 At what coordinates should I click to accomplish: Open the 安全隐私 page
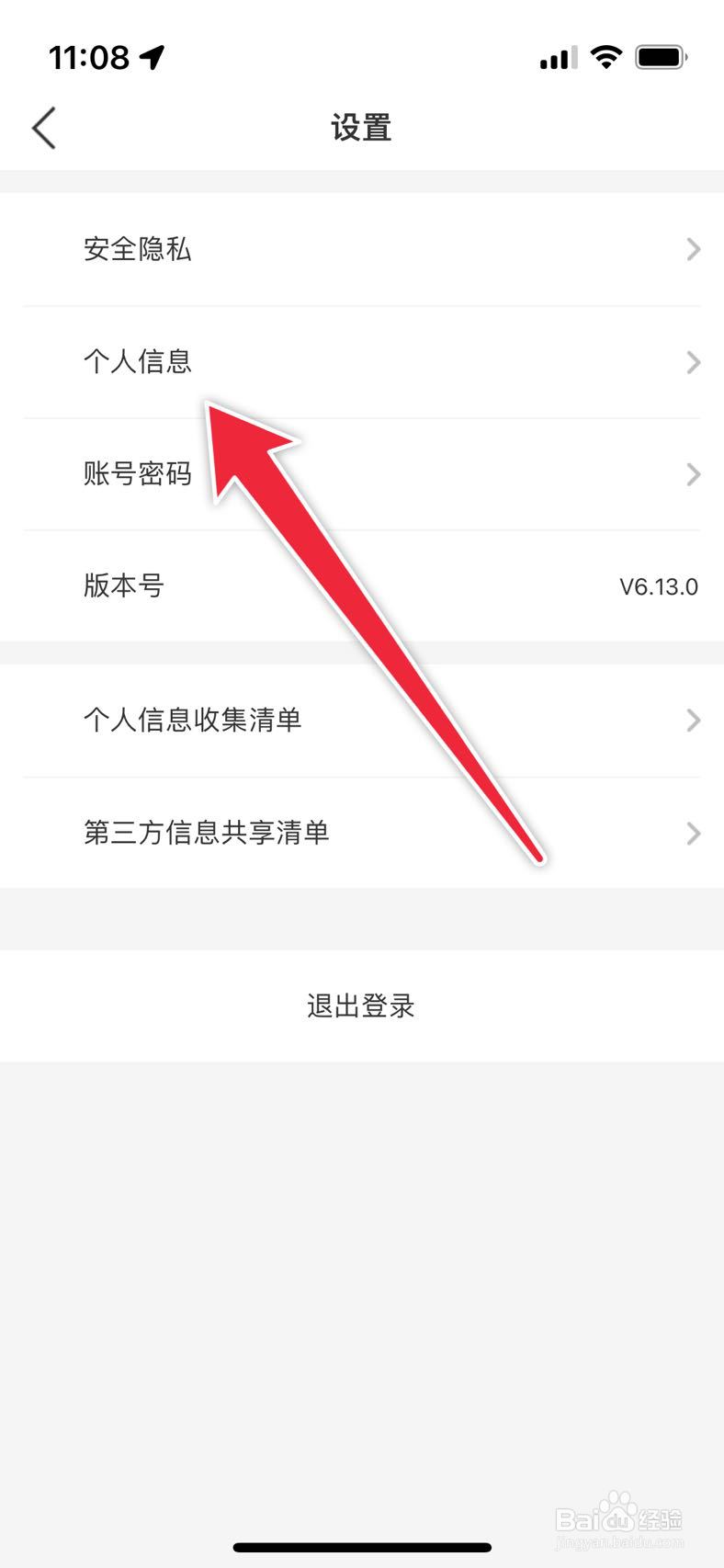coord(136,249)
